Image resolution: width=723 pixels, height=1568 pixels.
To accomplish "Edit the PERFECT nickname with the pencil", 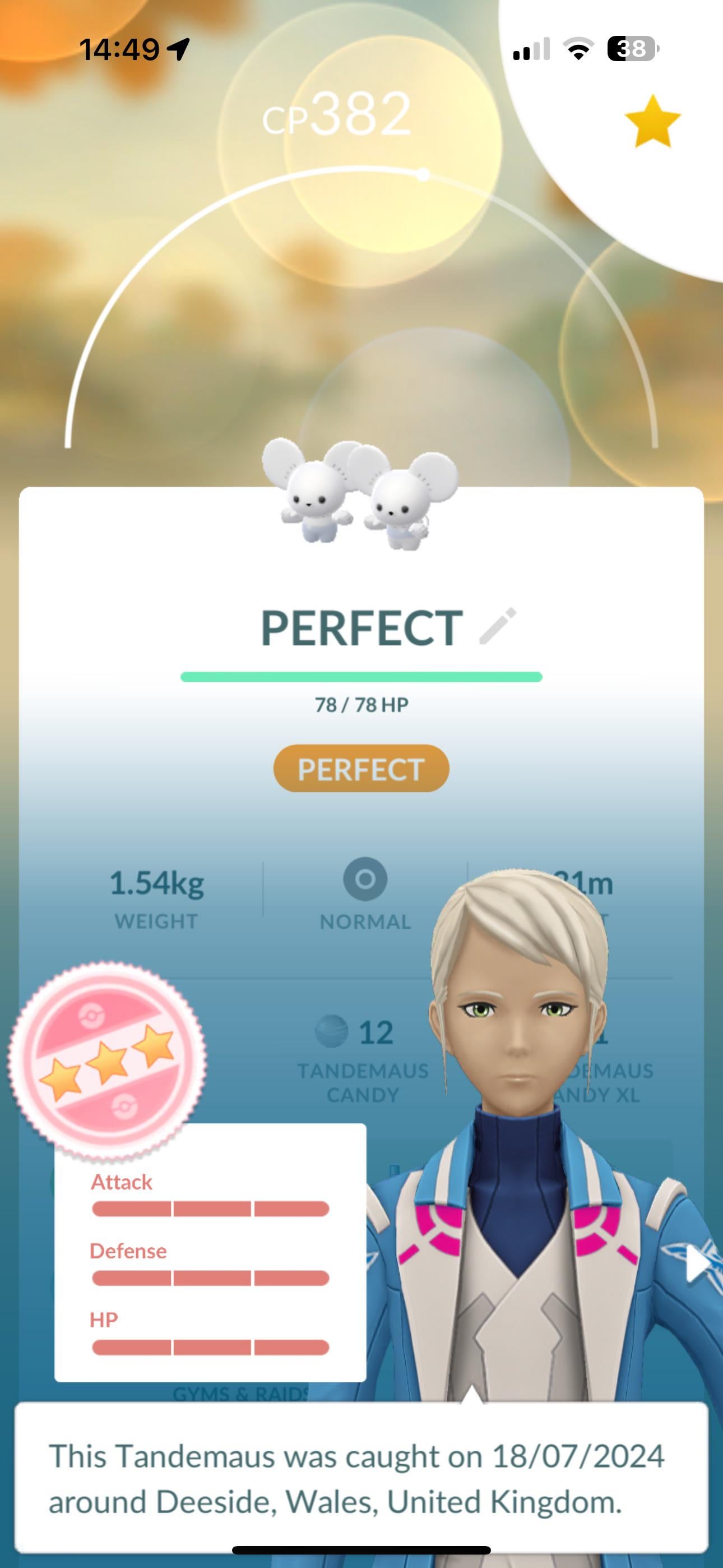I will click(497, 626).
